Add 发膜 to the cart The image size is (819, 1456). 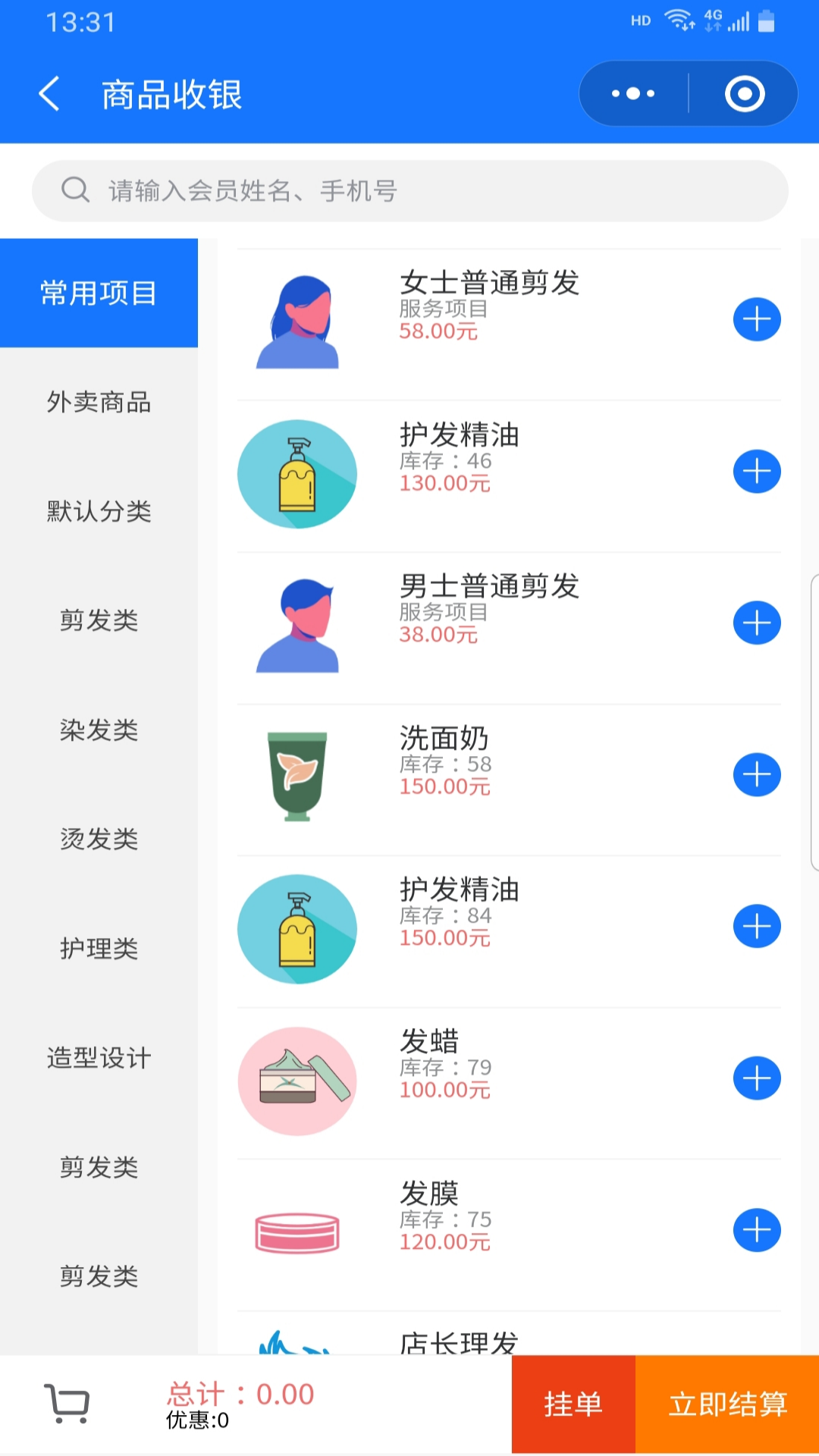click(x=757, y=1230)
